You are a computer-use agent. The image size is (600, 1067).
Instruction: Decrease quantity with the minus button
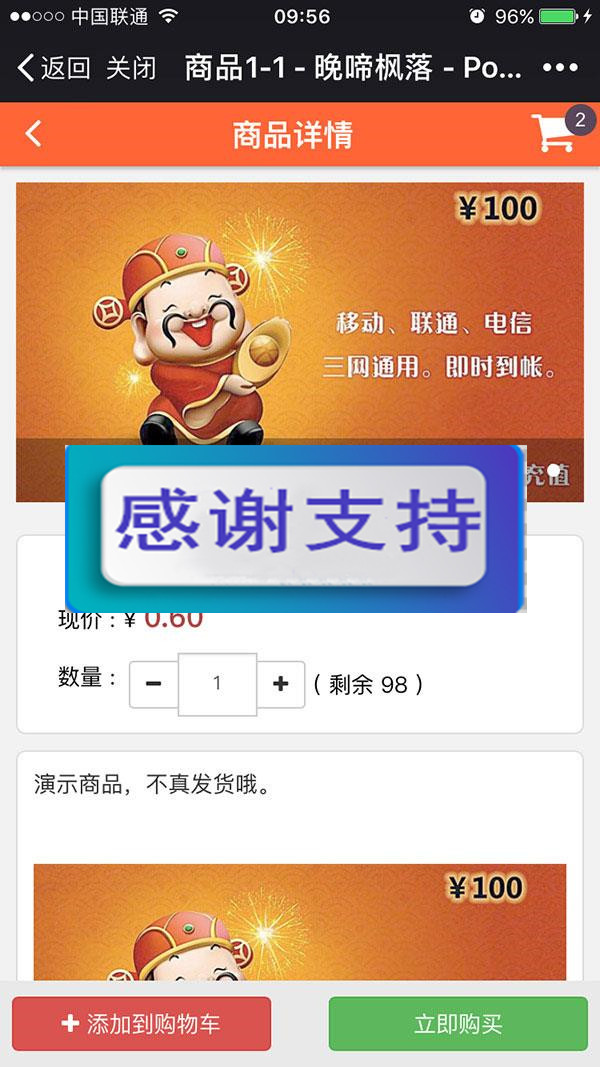click(154, 684)
